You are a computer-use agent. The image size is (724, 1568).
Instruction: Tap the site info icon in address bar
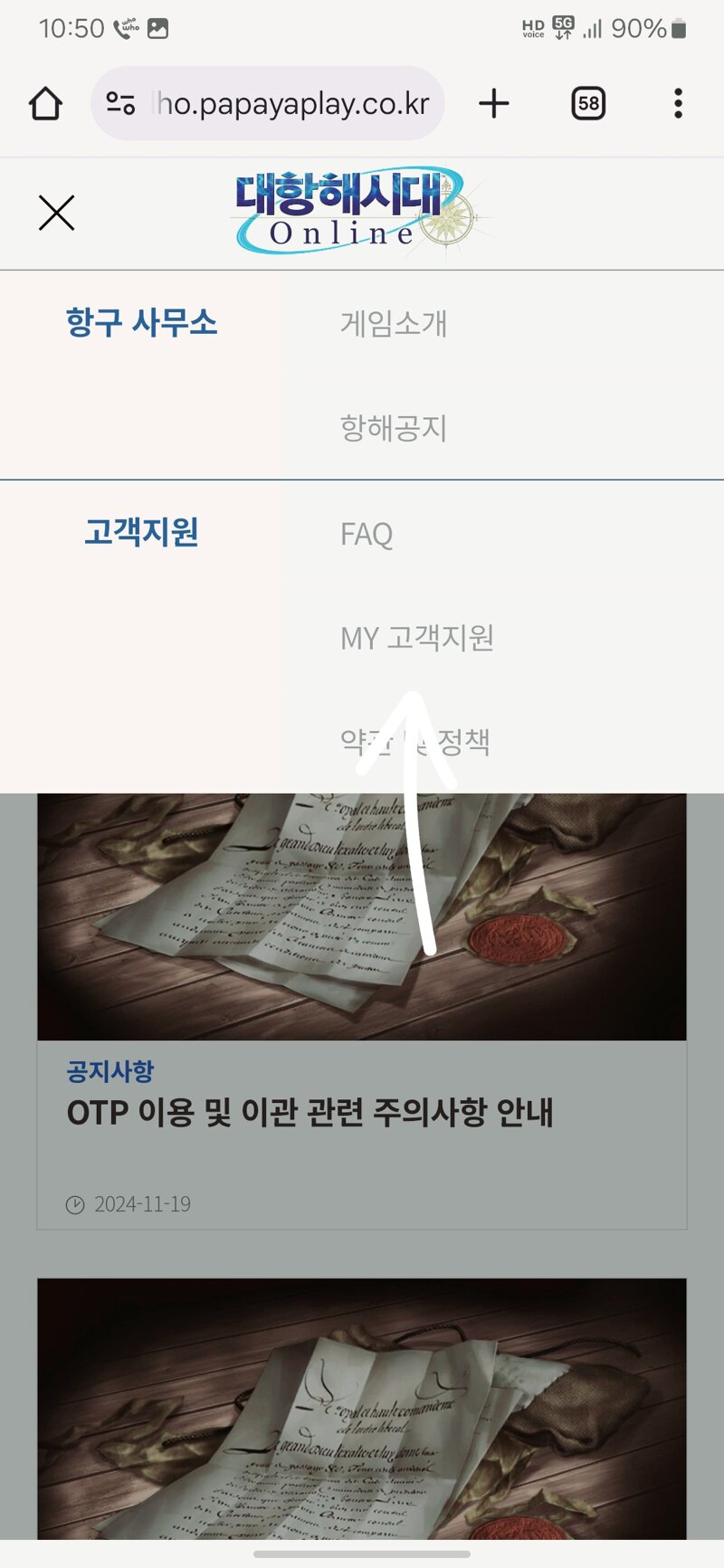(x=120, y=104)
